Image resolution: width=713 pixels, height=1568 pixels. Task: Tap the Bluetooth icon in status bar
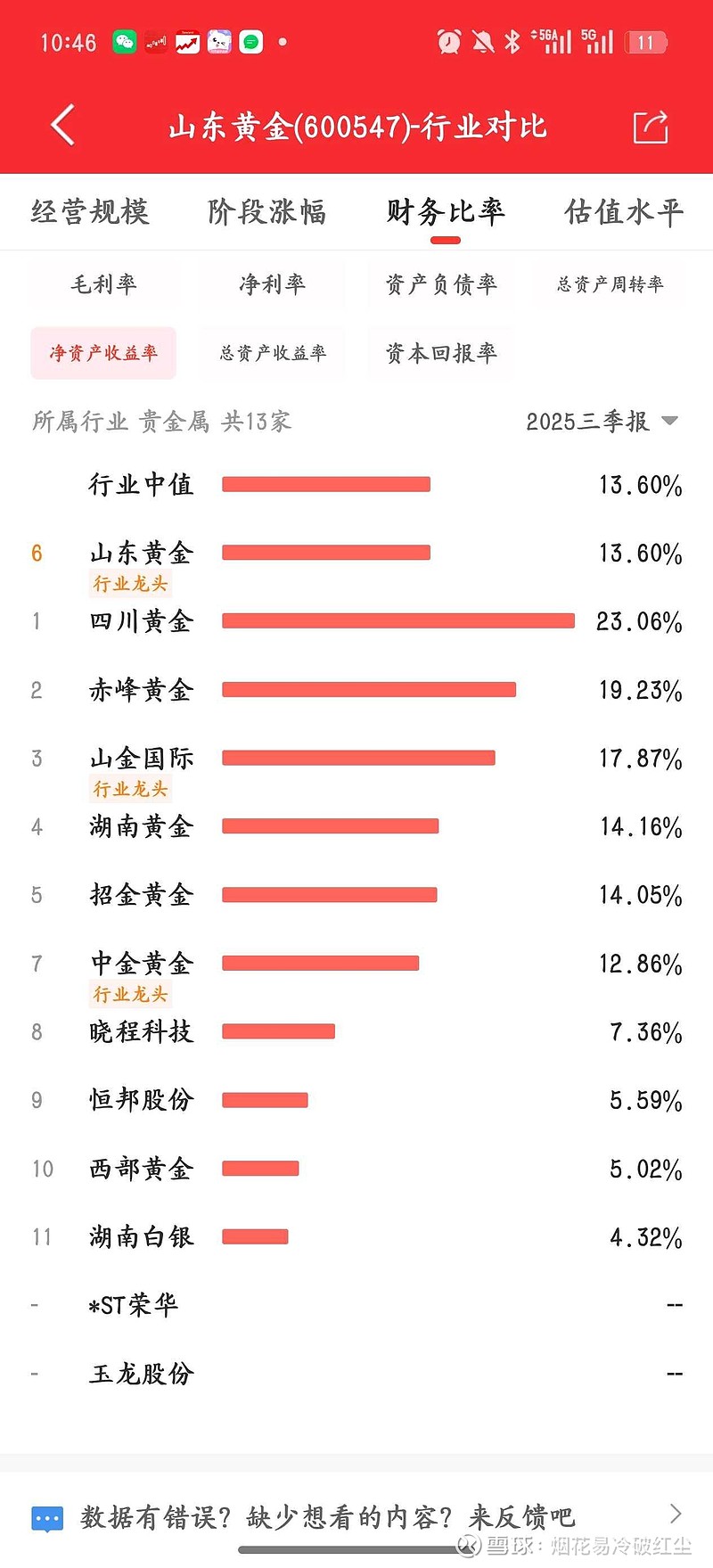pos(512,41)
